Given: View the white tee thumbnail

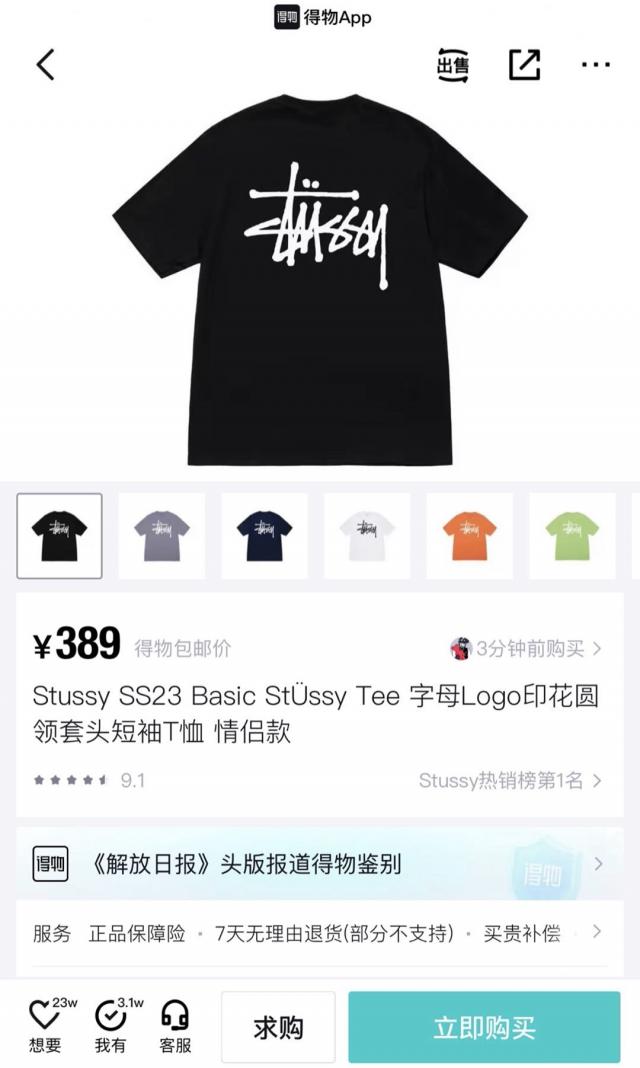Looking at the screenshot, I should coord(367,536).
